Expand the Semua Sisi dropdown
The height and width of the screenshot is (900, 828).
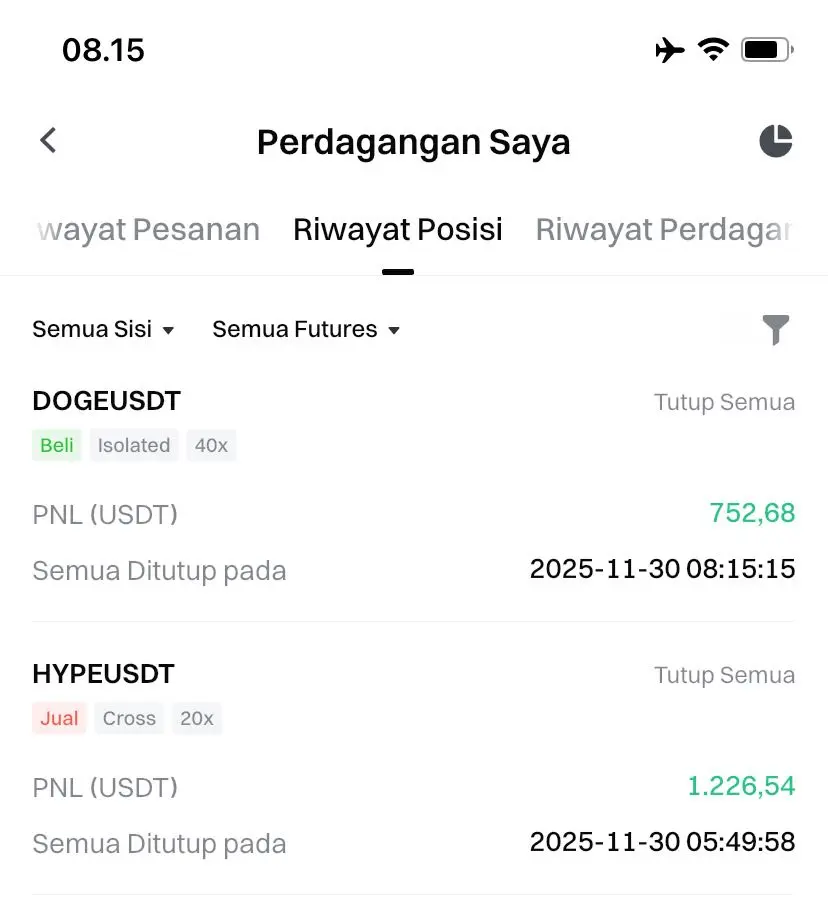[103, 330]
